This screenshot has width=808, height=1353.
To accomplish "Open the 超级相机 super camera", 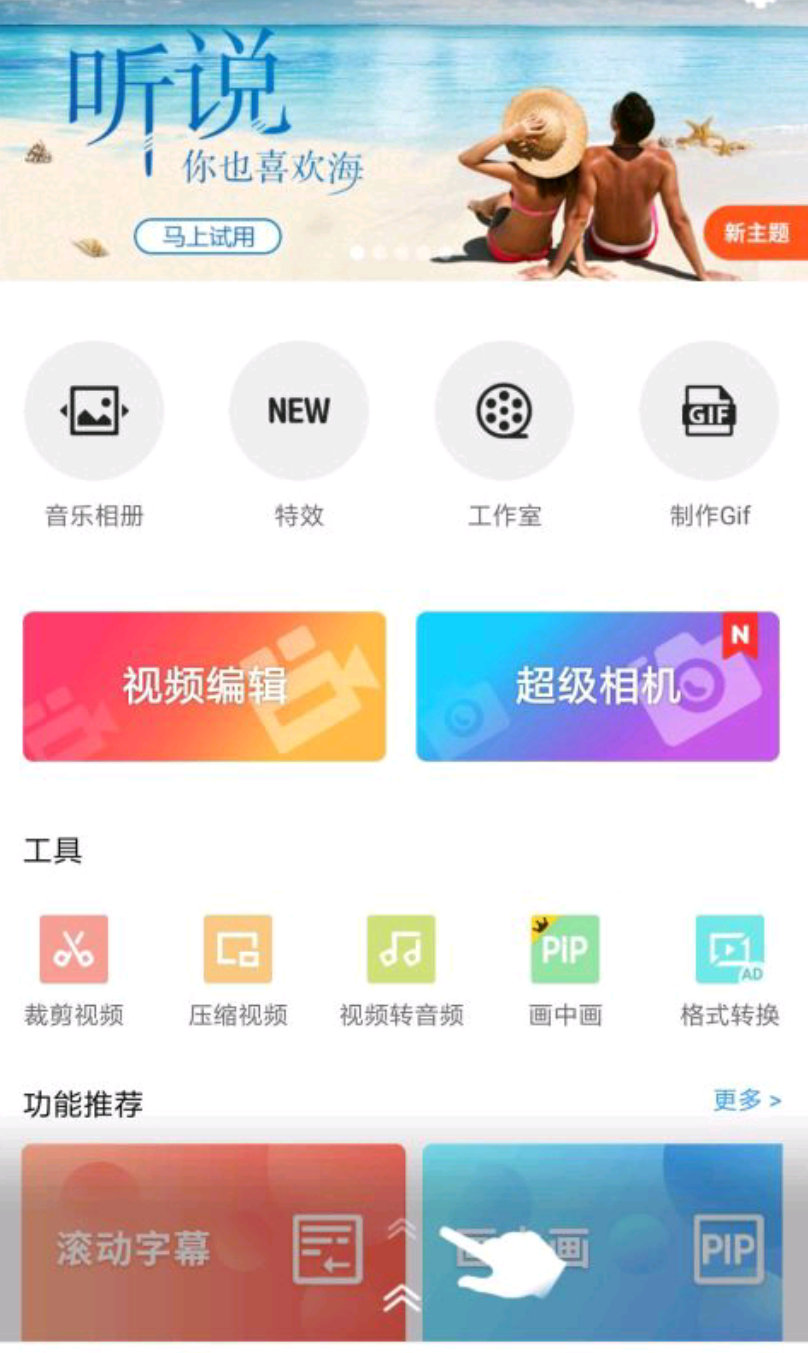I will 597,686.
